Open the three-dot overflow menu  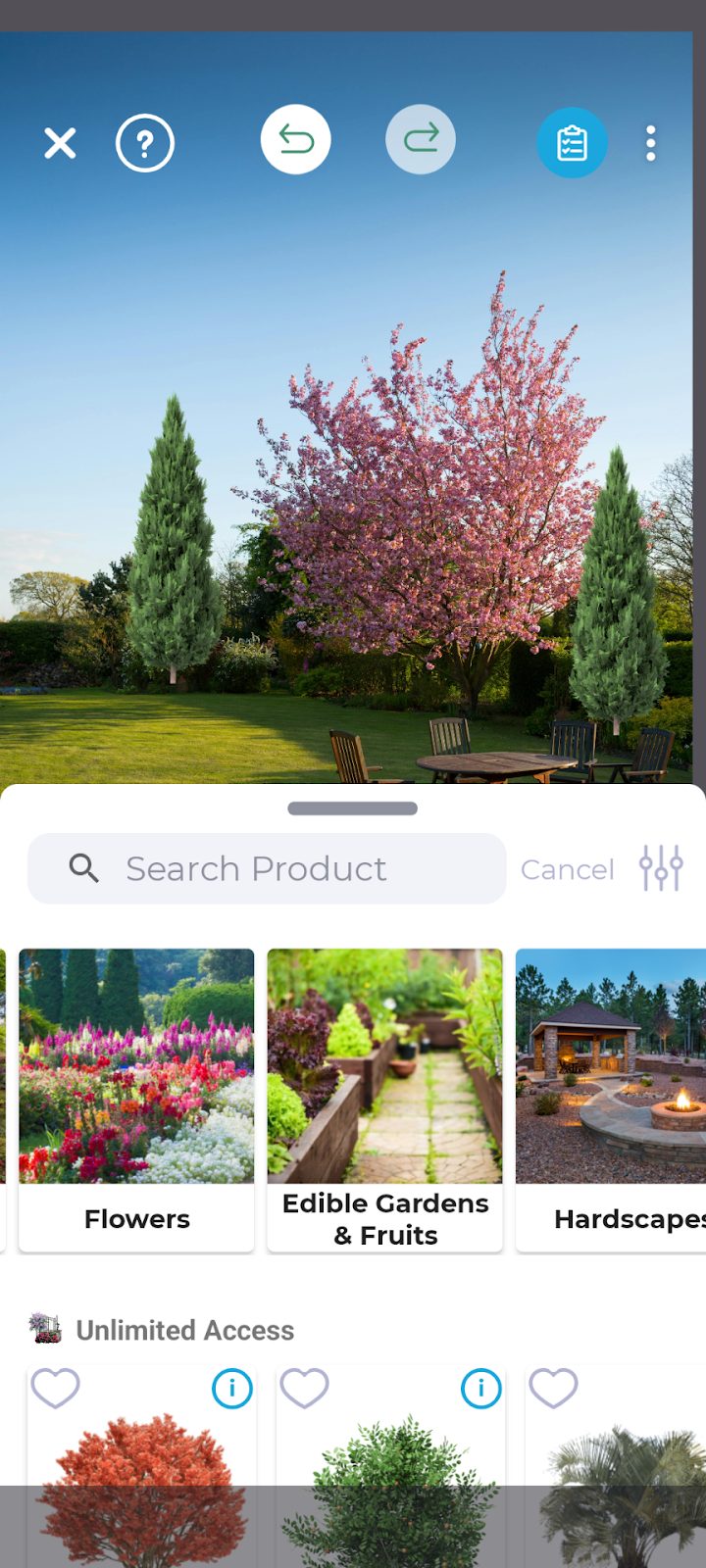pos(651,143)
